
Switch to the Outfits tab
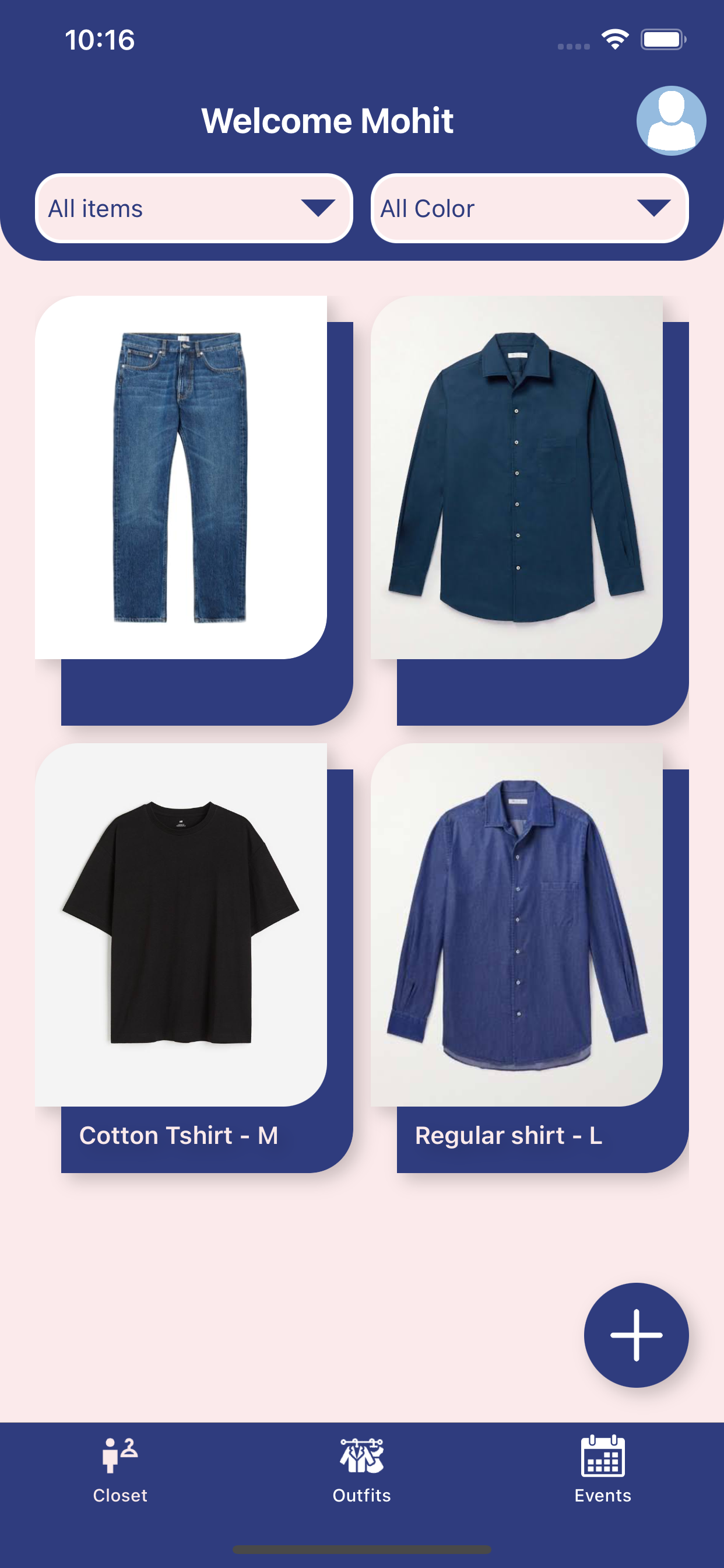click(361, 1470)
